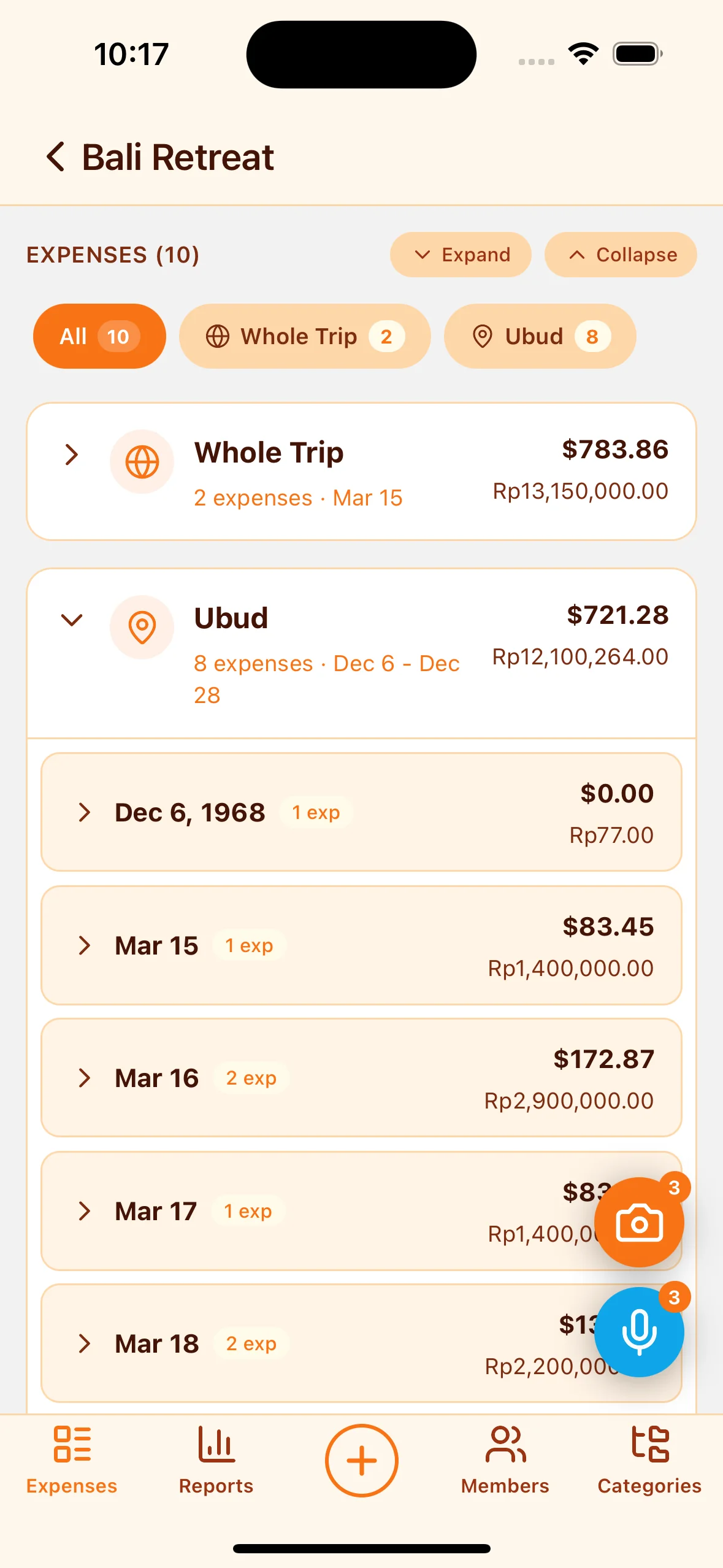This screenshot has height=1568, width=723.
Task: Enable the Whole Trip filter
Action: pyautogui.click(x=304, y=336)
